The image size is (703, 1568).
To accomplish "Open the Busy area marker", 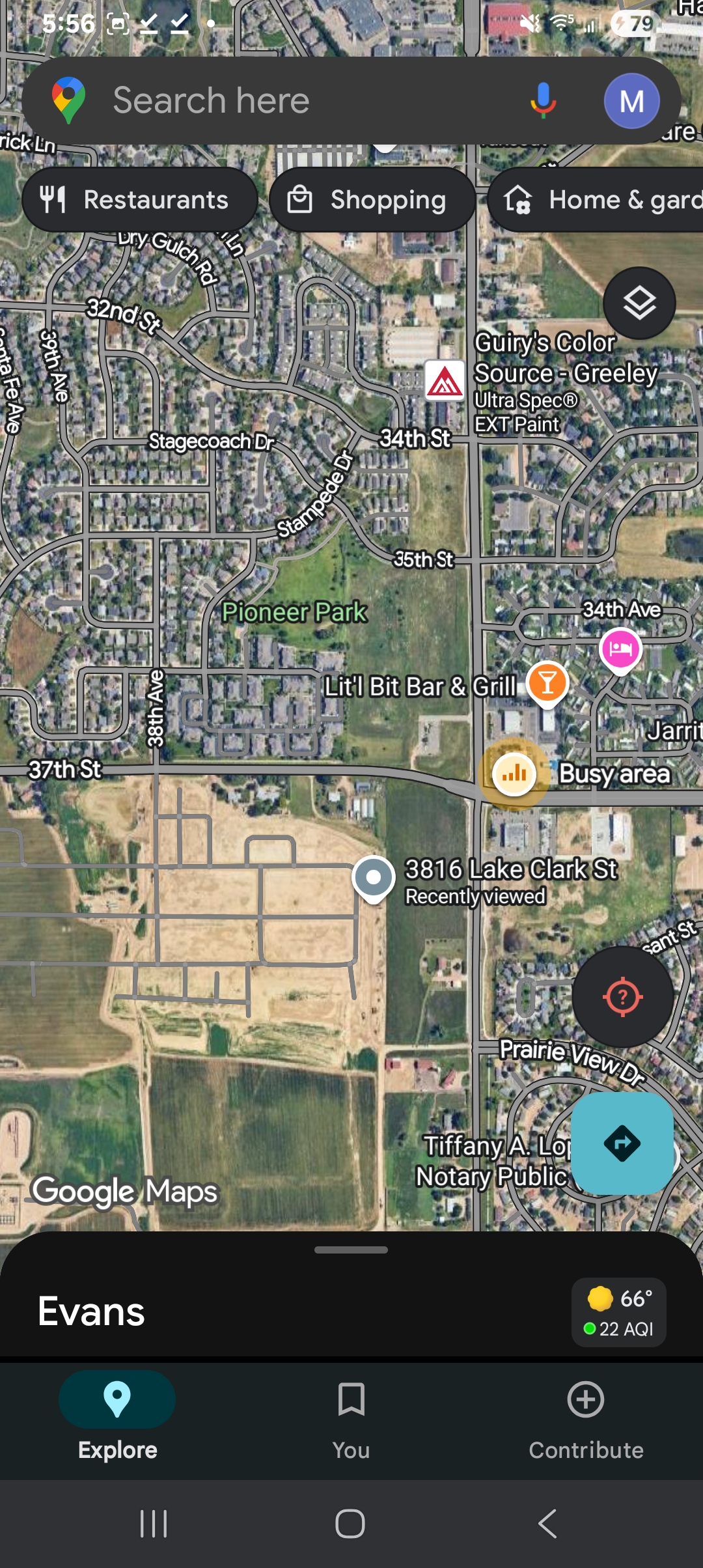I will pyautogui.click(x=514, y=774).
